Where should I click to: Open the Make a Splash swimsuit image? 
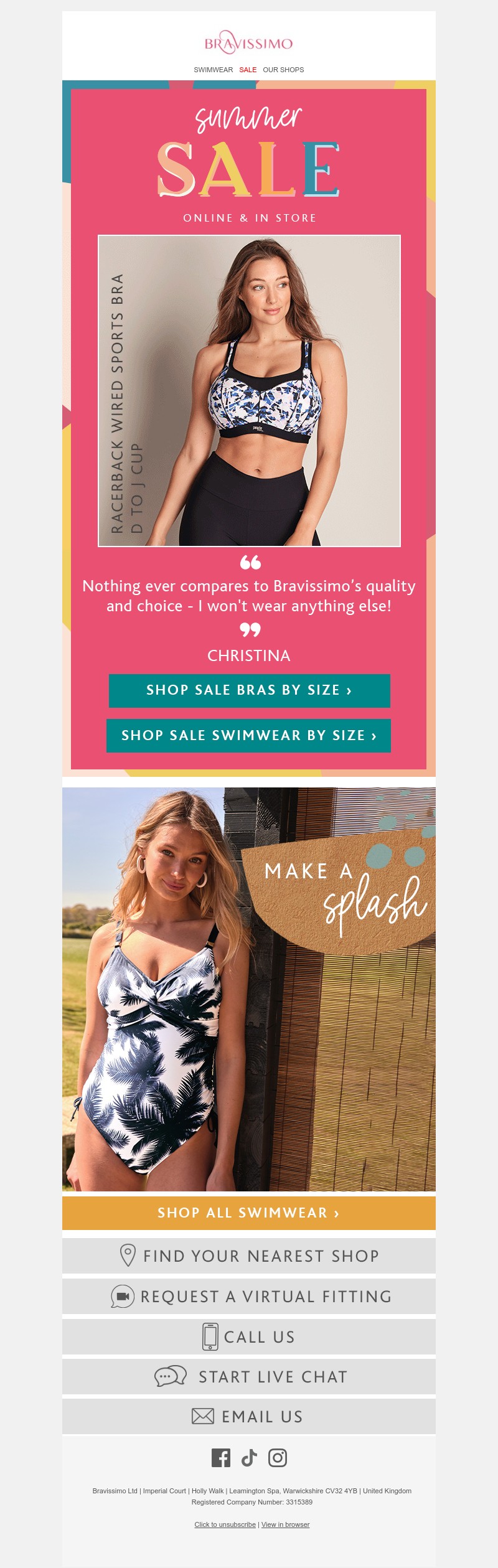pos(249,989)
